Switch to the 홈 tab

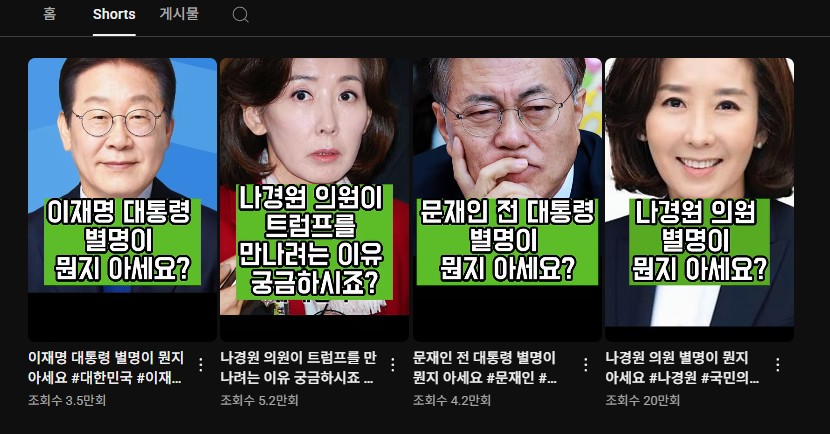[49, 14]
